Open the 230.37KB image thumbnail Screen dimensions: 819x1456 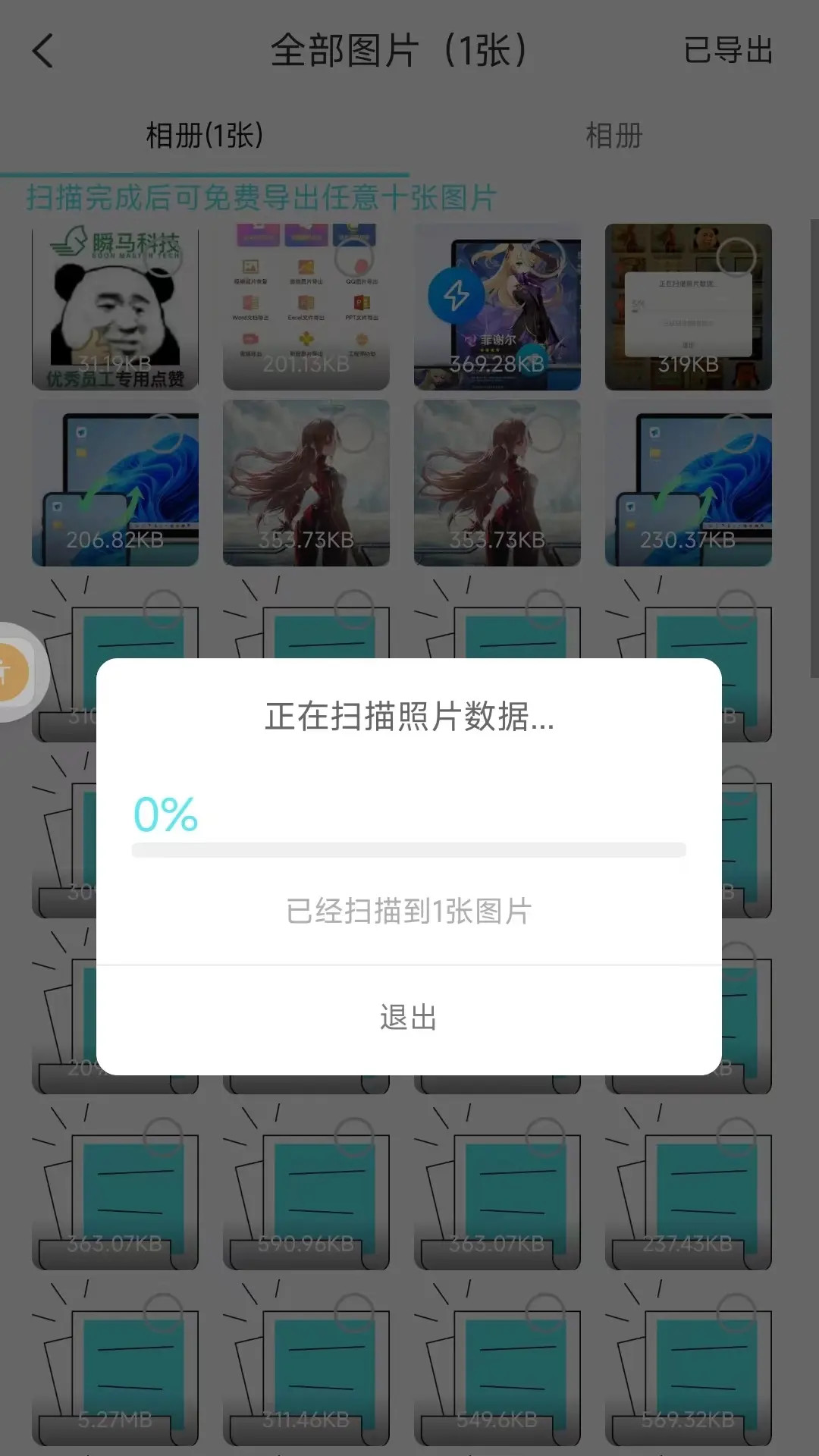(689, 483)
